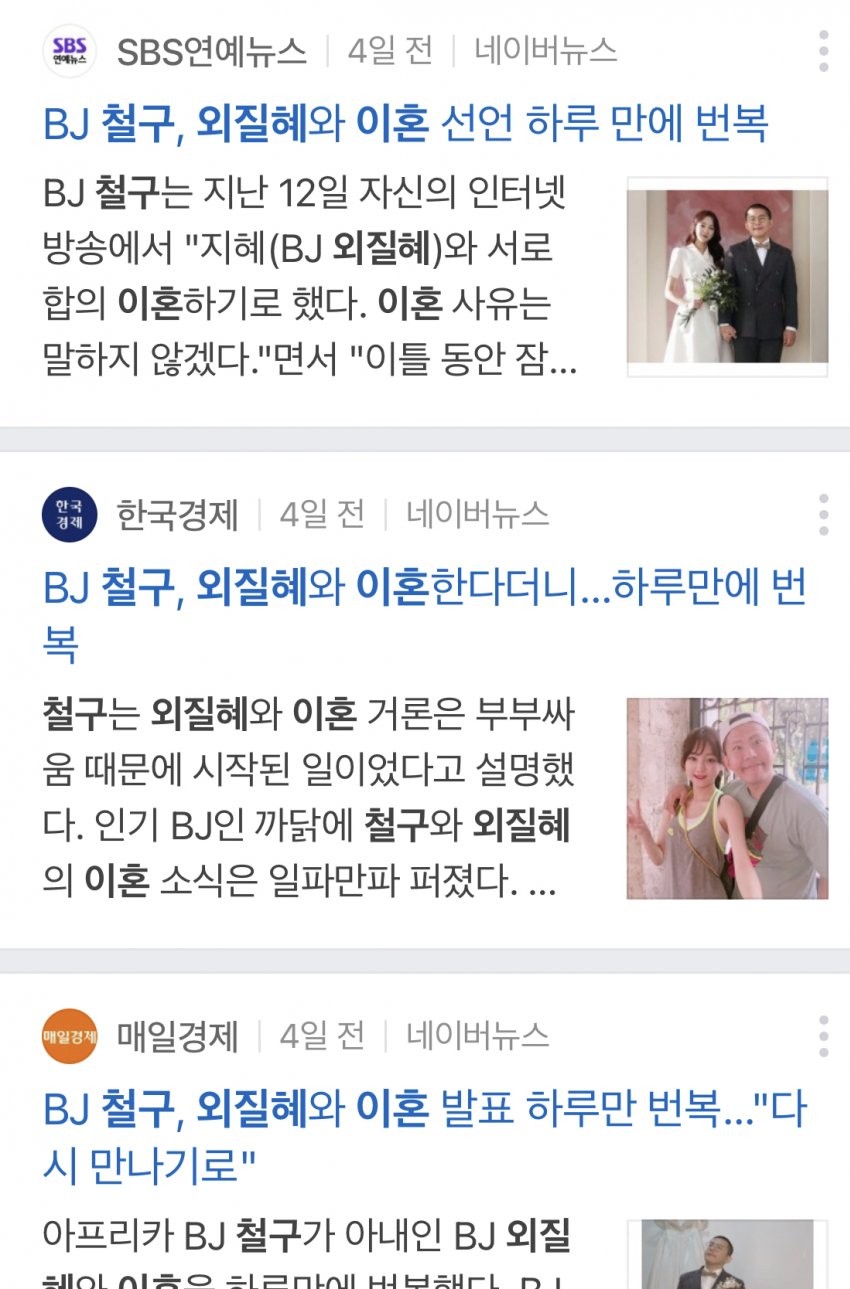
Task: Open the overflow menu for 매일경제 article
Action: (823, 1036)
